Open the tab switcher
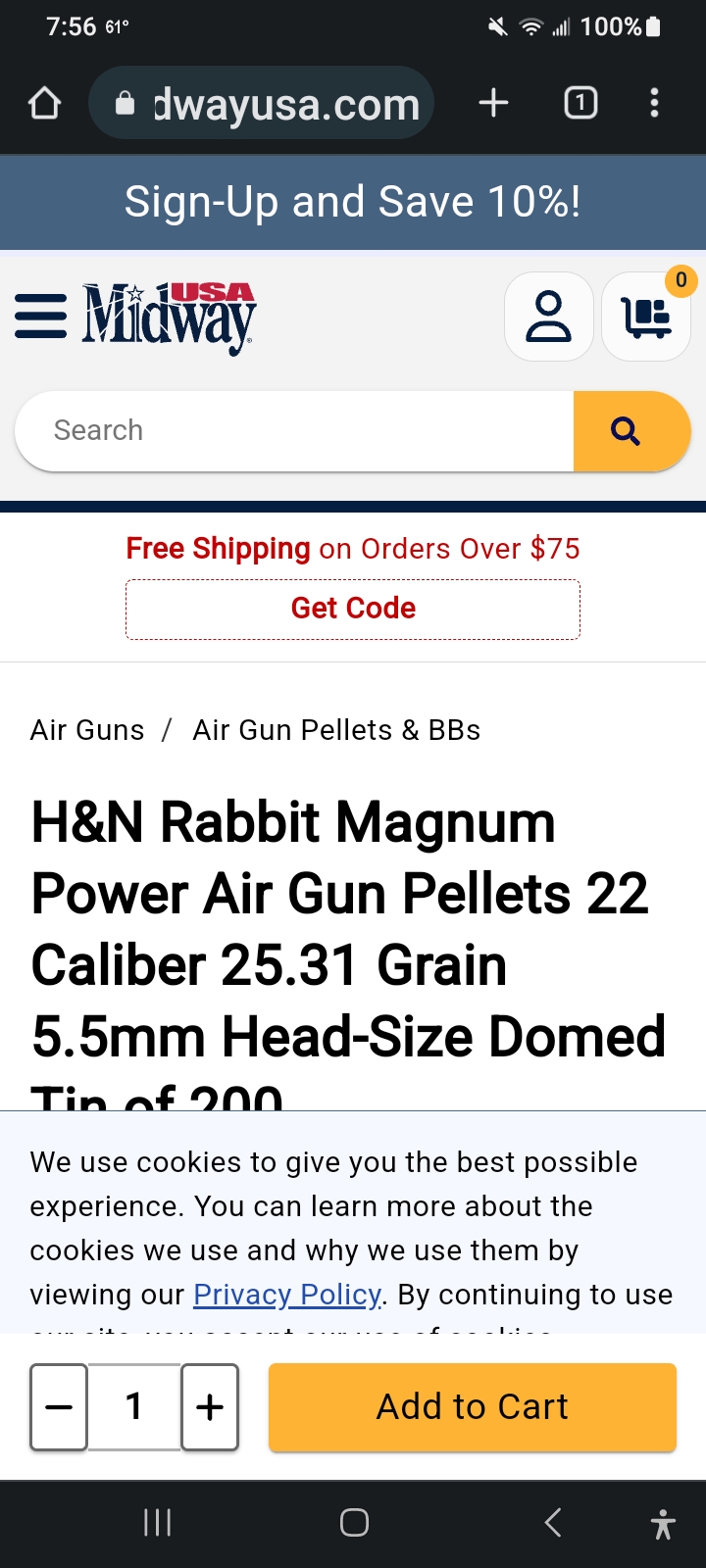This screenshot has width=706, height=1568. 580,103
